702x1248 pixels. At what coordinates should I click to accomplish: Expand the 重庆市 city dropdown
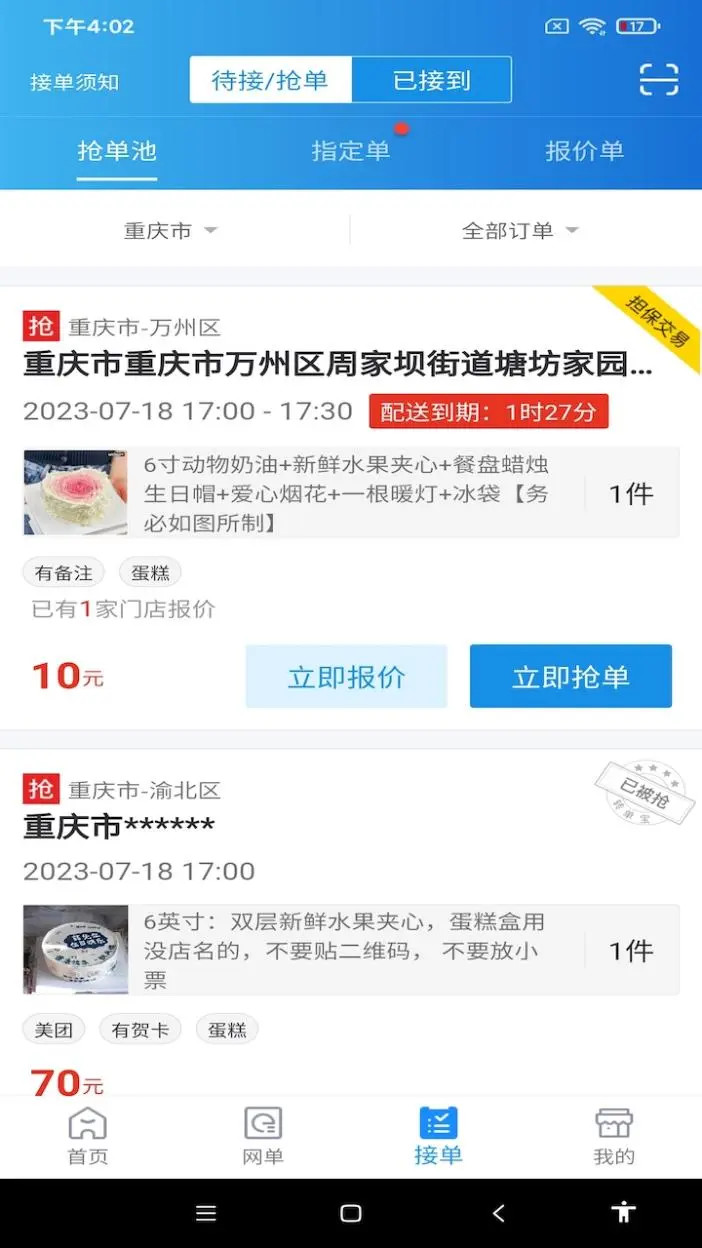170,231
